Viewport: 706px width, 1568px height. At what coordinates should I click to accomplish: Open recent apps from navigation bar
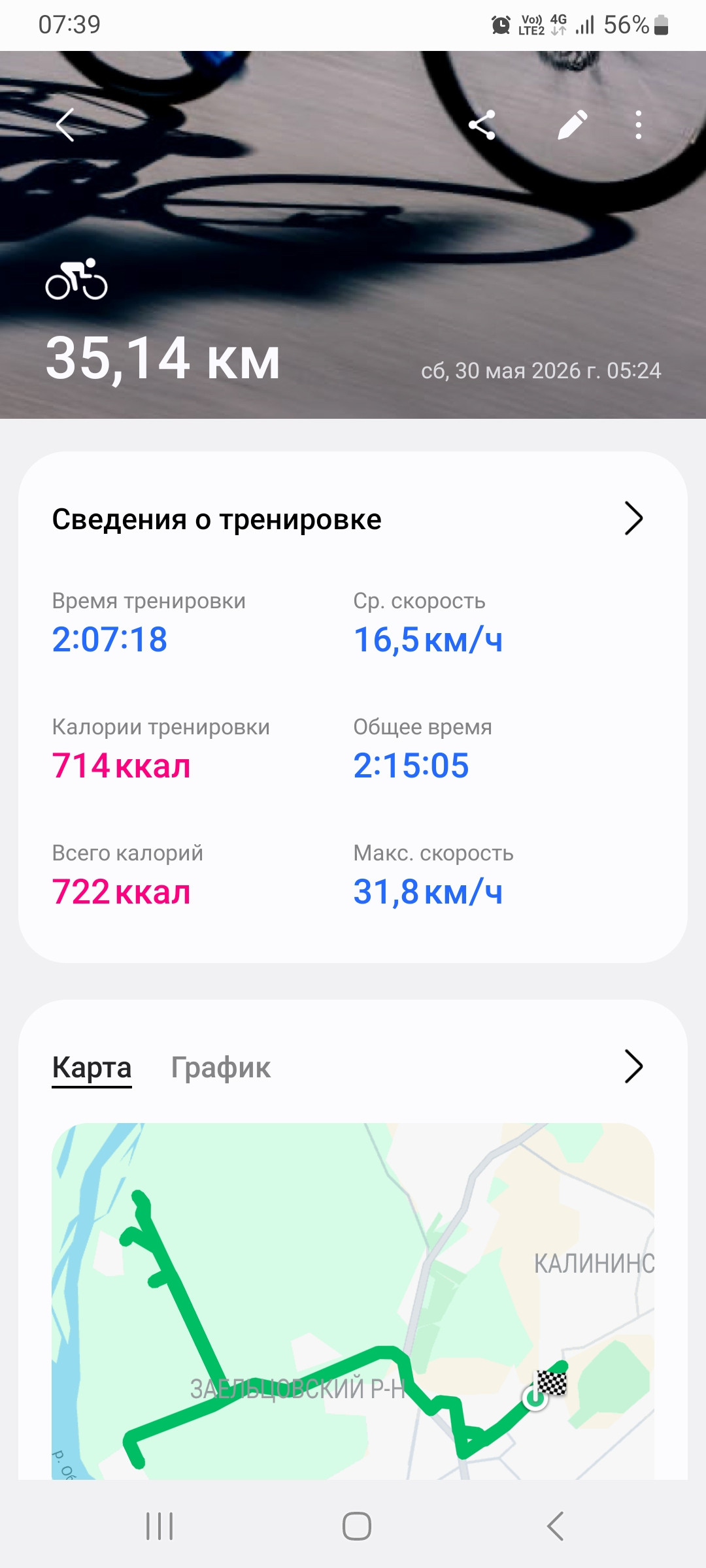(x=160, y=1526)
